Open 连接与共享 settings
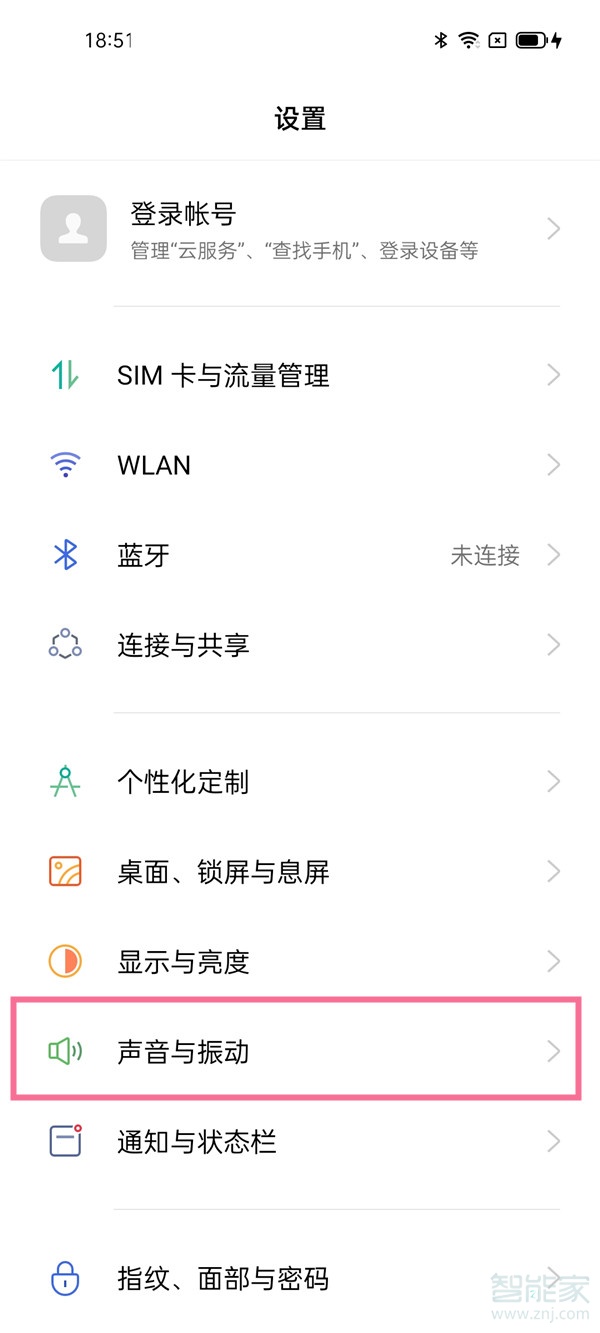600x1333 pixels. [300, 645]
